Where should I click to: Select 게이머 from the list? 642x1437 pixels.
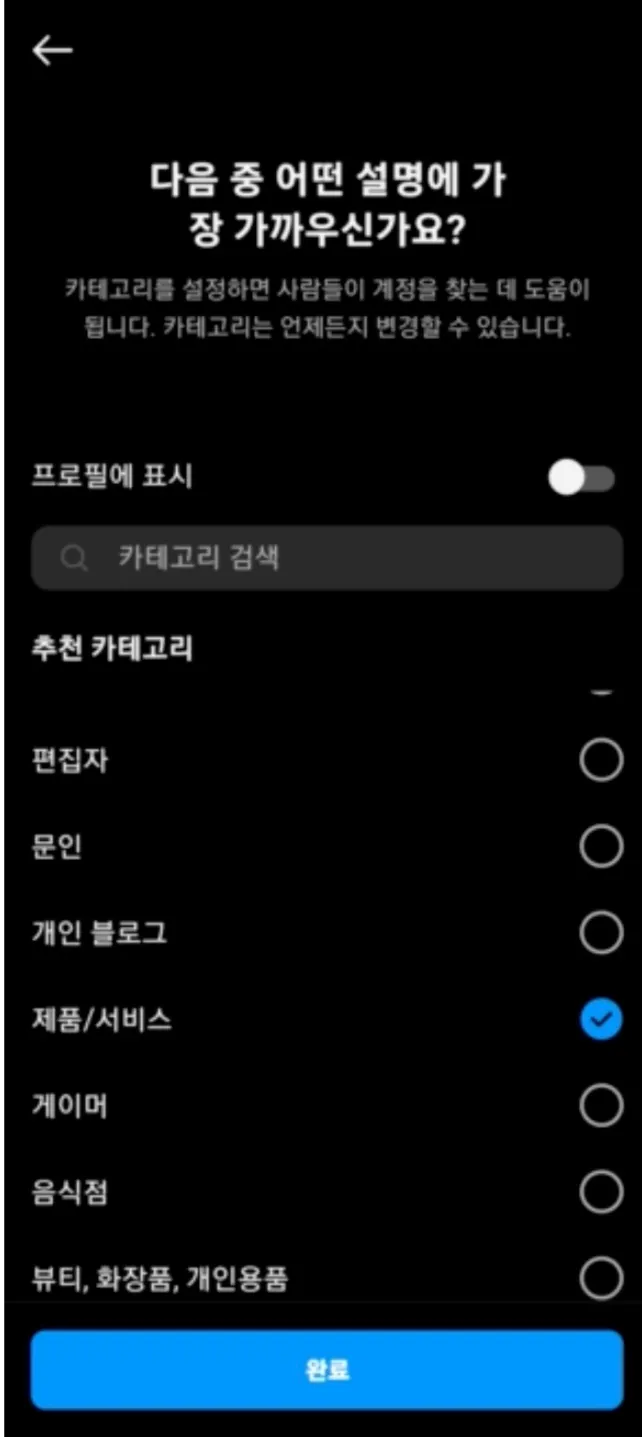[600, 1106]
